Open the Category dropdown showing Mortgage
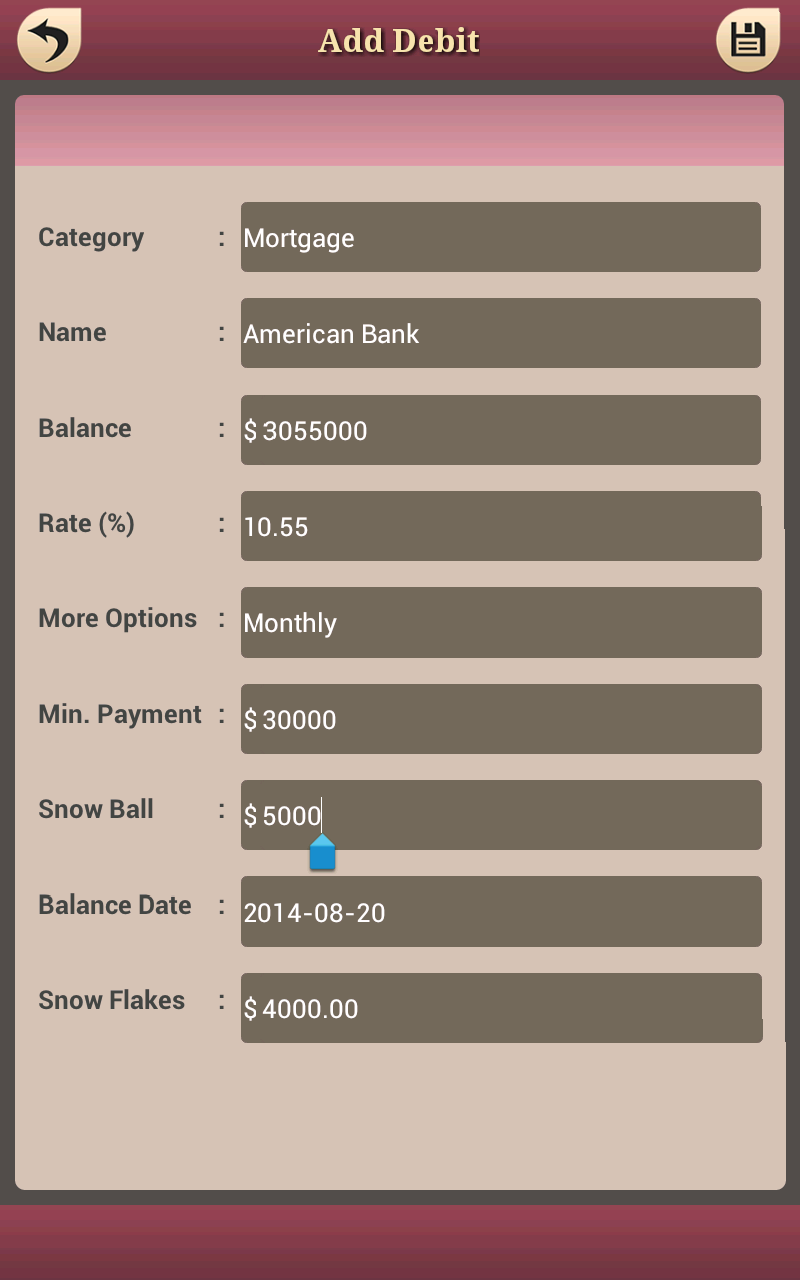This screenshot has width=800, height=1280. [x=500, y=237]
